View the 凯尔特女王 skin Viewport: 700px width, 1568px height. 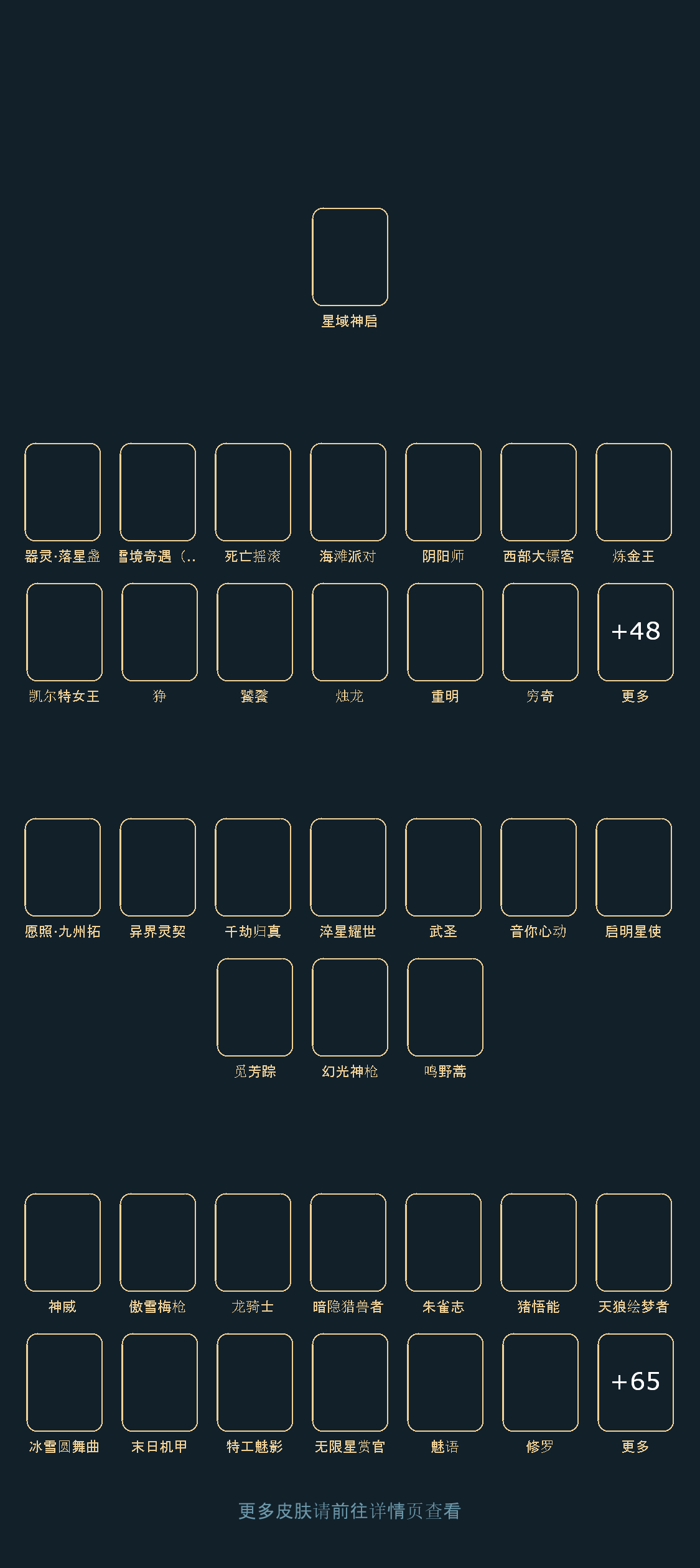pyautogui.click(x=64, y=632)
